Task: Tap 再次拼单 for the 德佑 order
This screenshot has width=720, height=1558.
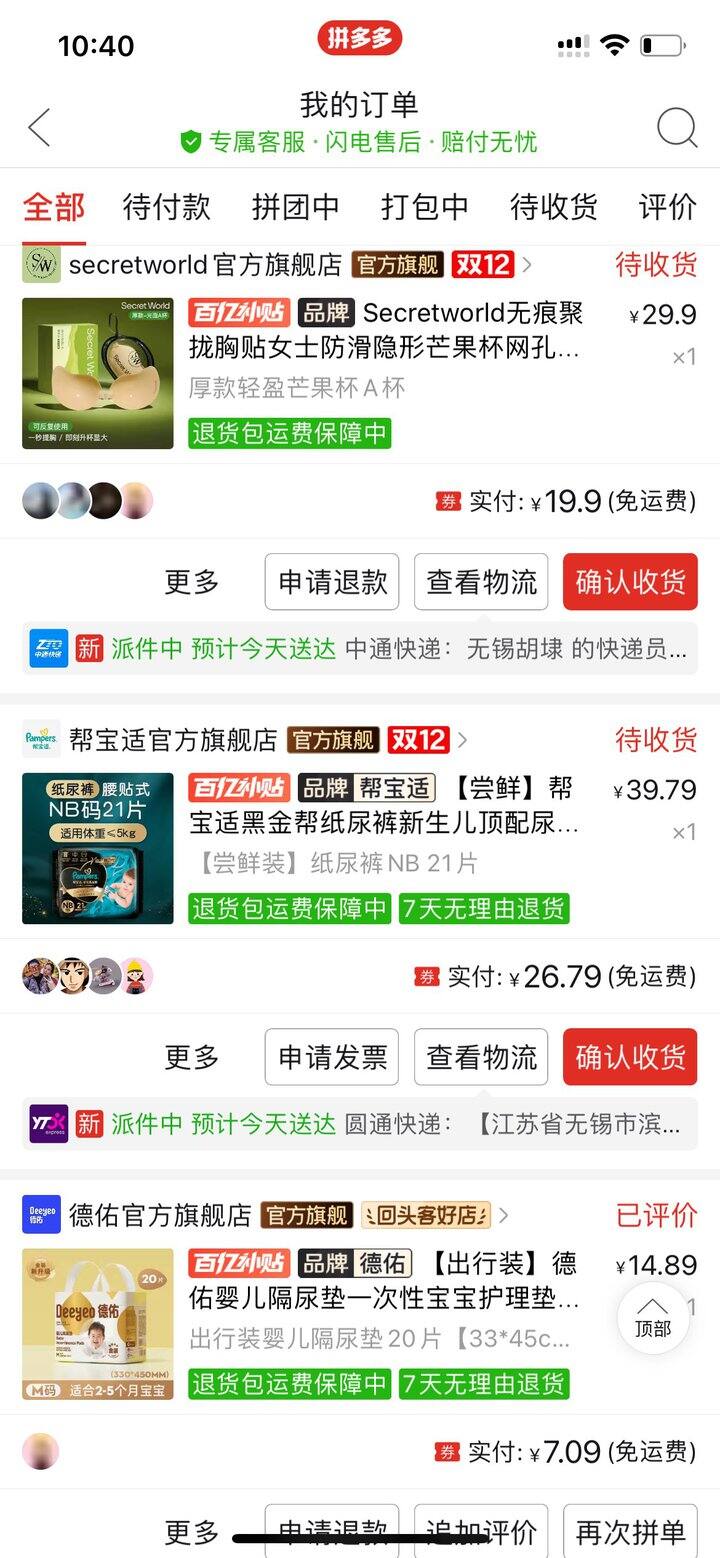Action: coord(630,1532)
